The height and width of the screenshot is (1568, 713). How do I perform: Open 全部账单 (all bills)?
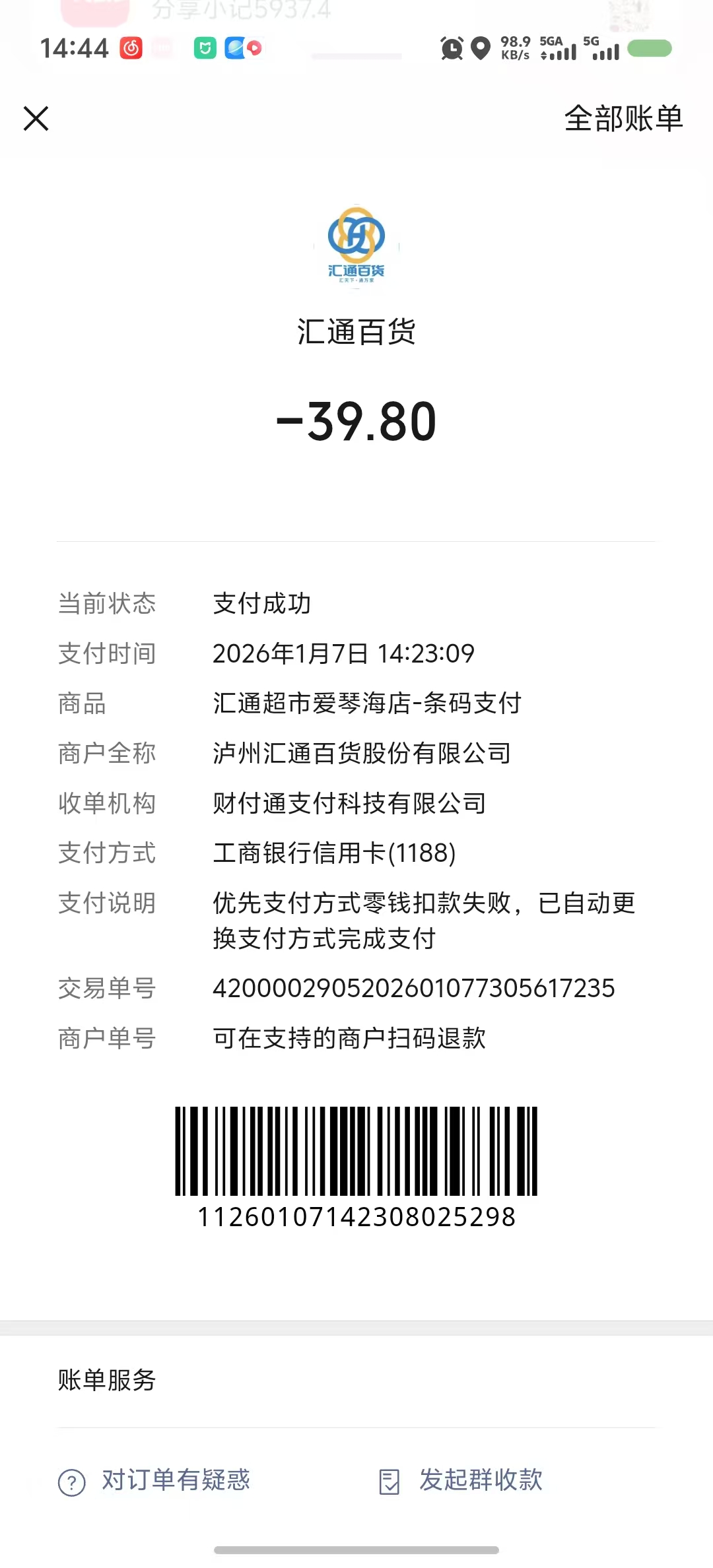[623, 119]
